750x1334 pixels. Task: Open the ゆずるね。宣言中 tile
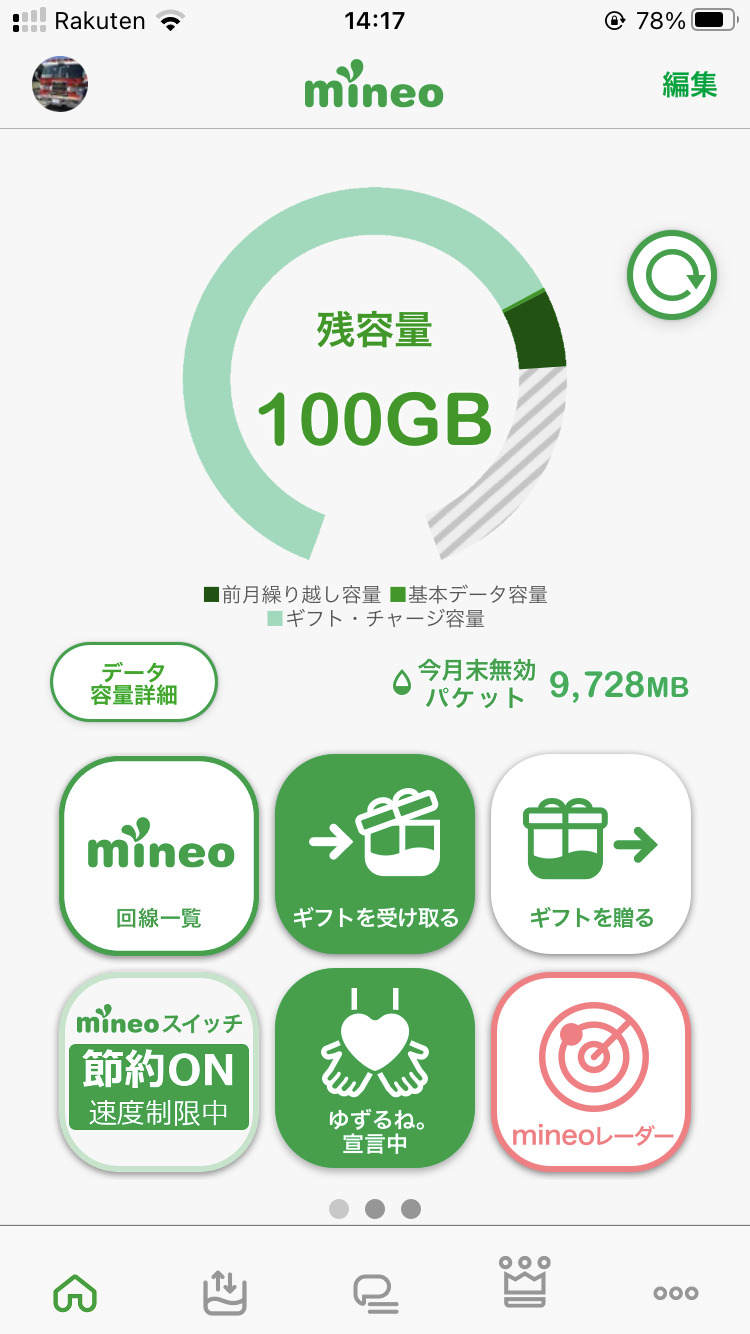coord(375,1068)
